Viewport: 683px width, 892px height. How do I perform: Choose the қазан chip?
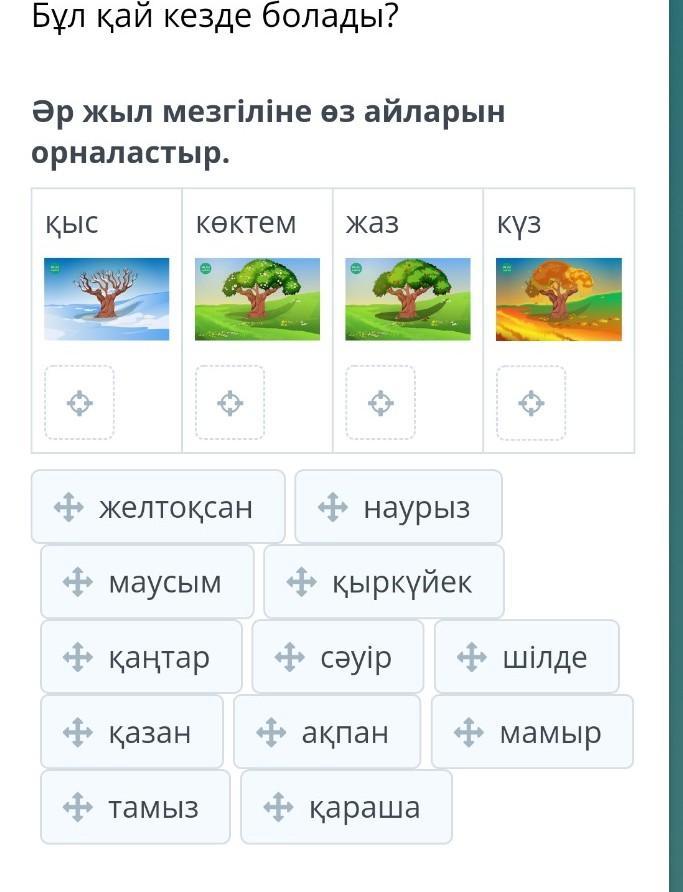(132, 732)
